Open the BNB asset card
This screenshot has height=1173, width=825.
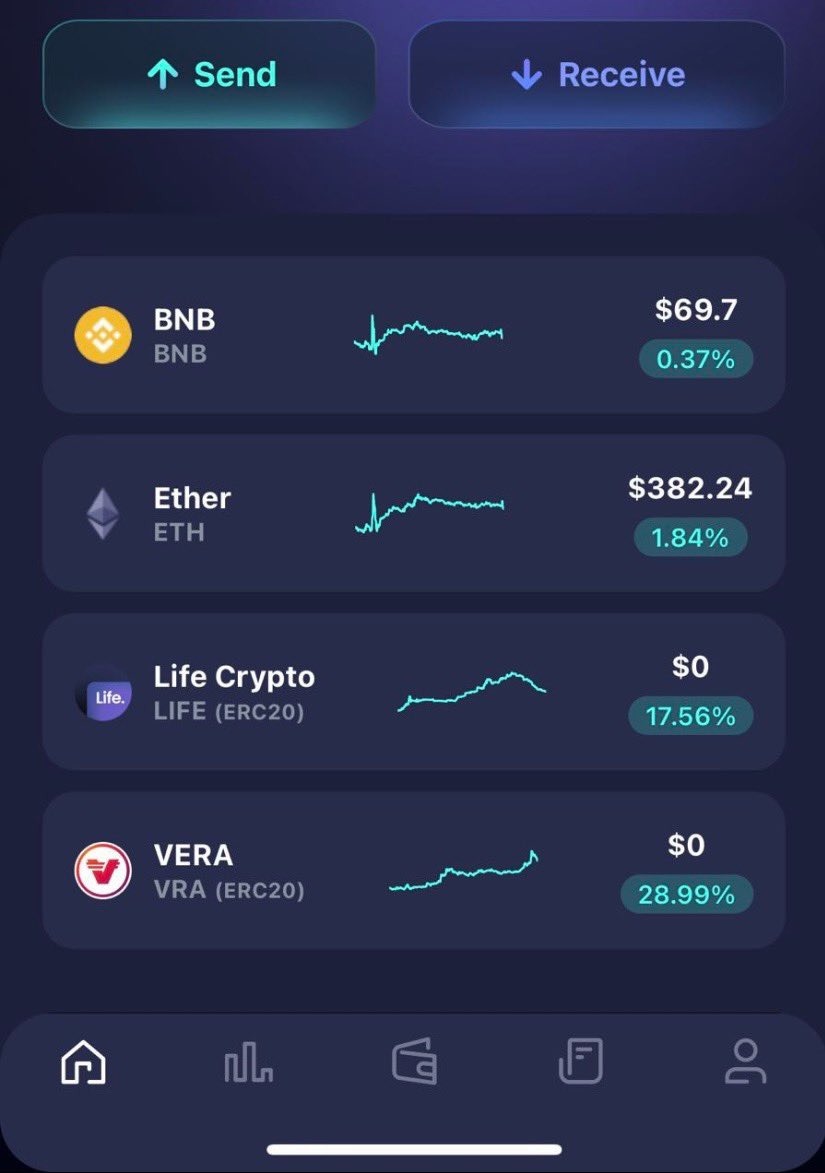pos(413,335)
